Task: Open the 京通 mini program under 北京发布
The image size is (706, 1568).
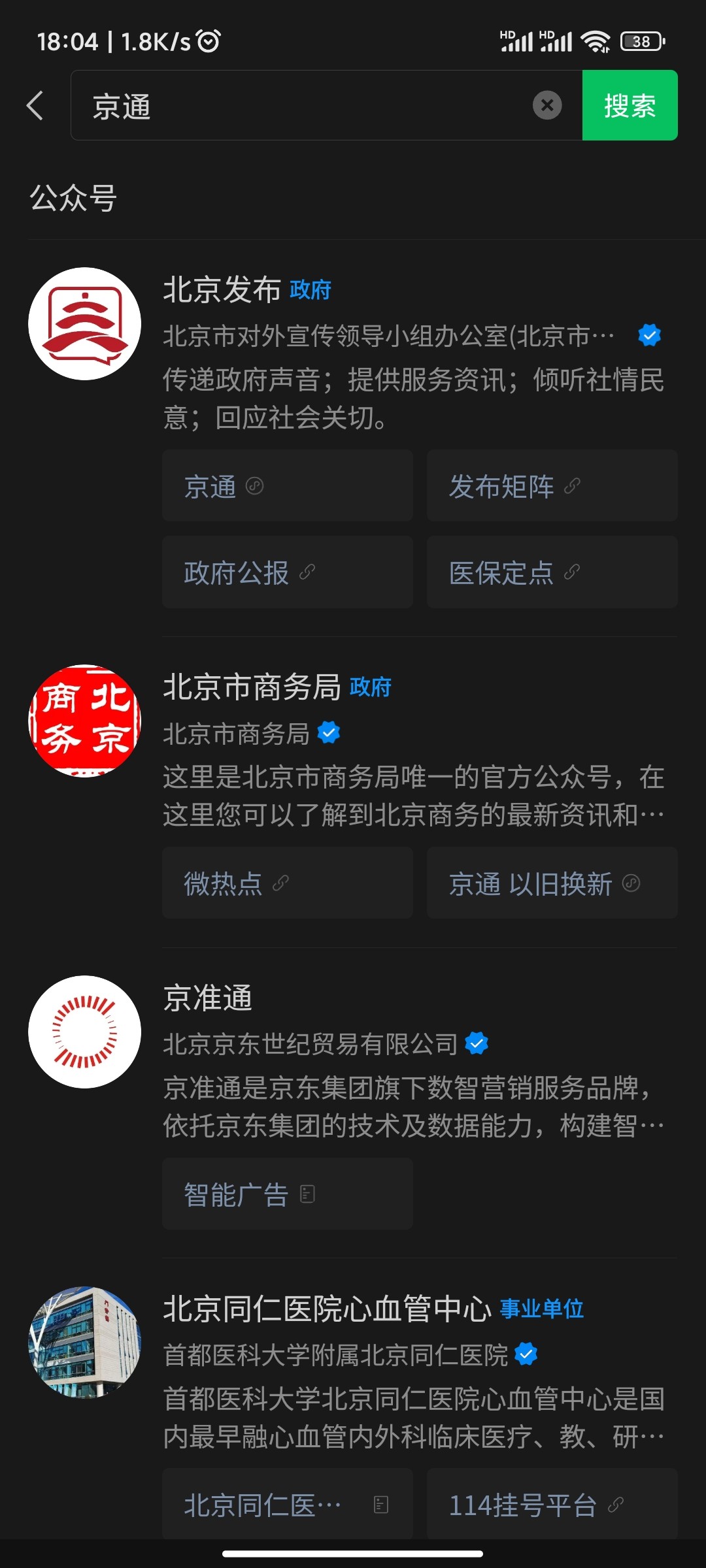Action: (x=287, y=486)
